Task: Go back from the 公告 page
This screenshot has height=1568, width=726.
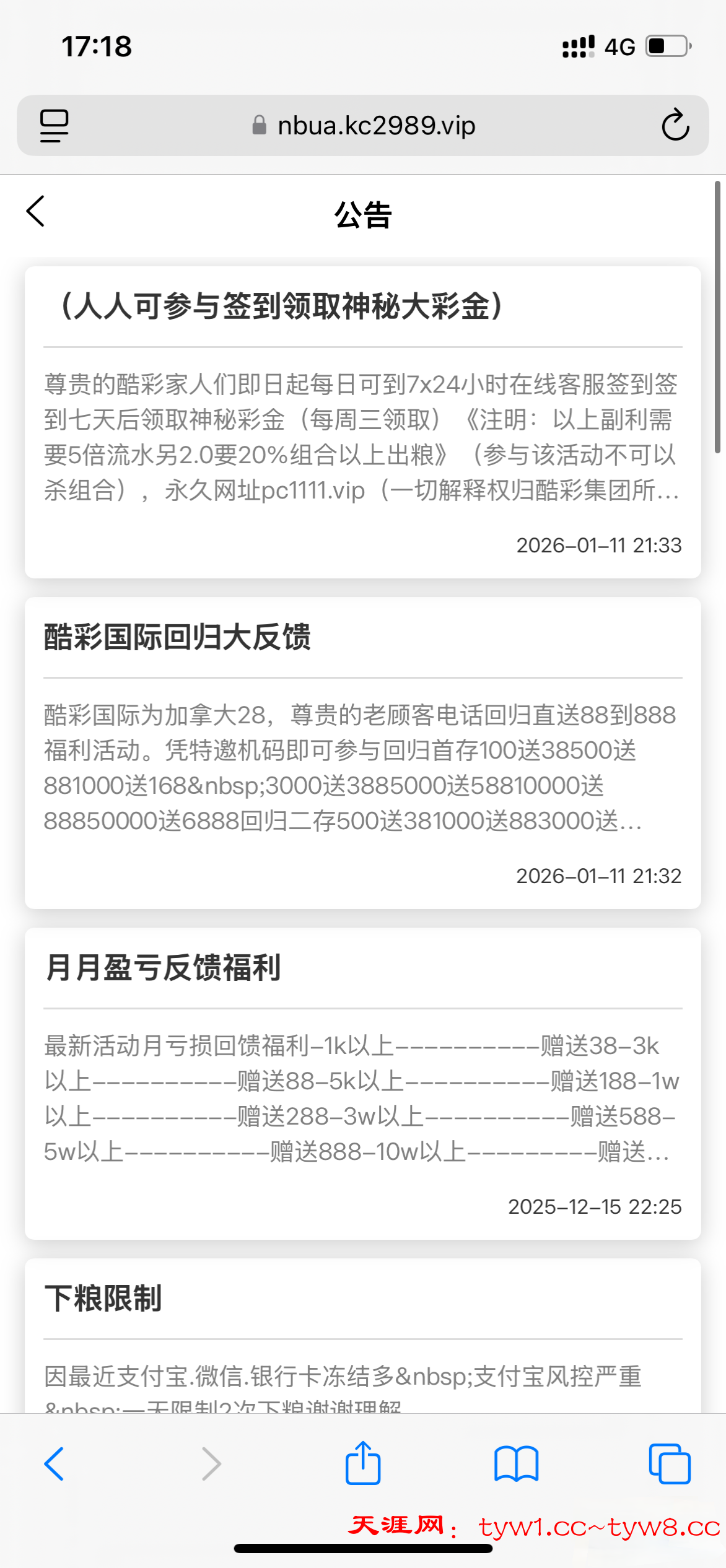Action: point(36,211)
